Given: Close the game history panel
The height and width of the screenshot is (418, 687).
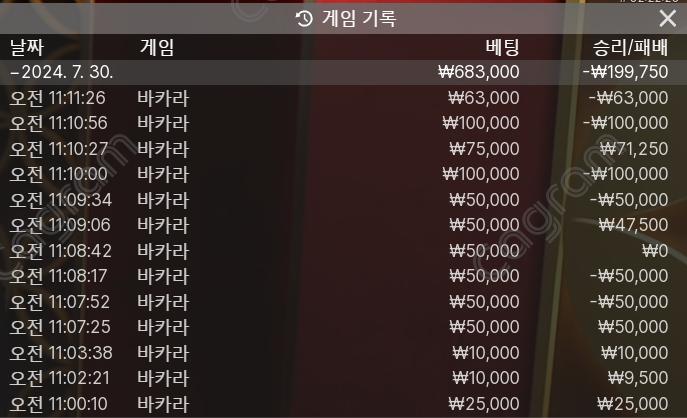Looking at the screenshot, I should click(667, 19).
